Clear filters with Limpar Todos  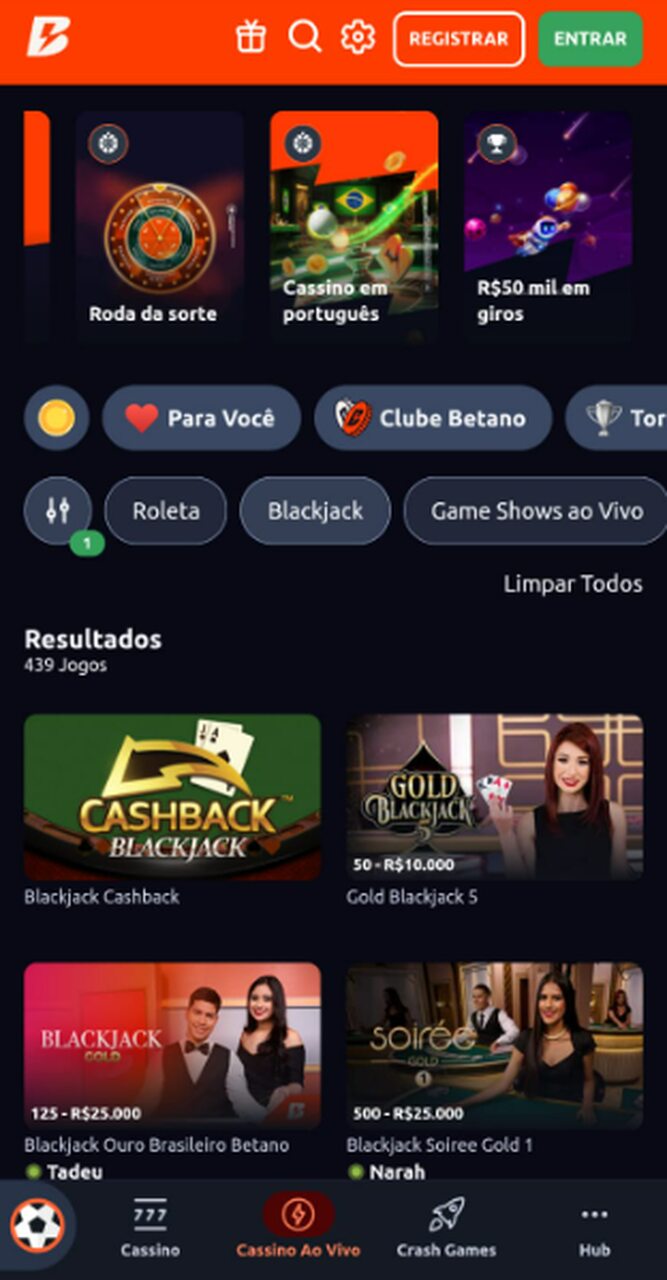tap(573, 584)
